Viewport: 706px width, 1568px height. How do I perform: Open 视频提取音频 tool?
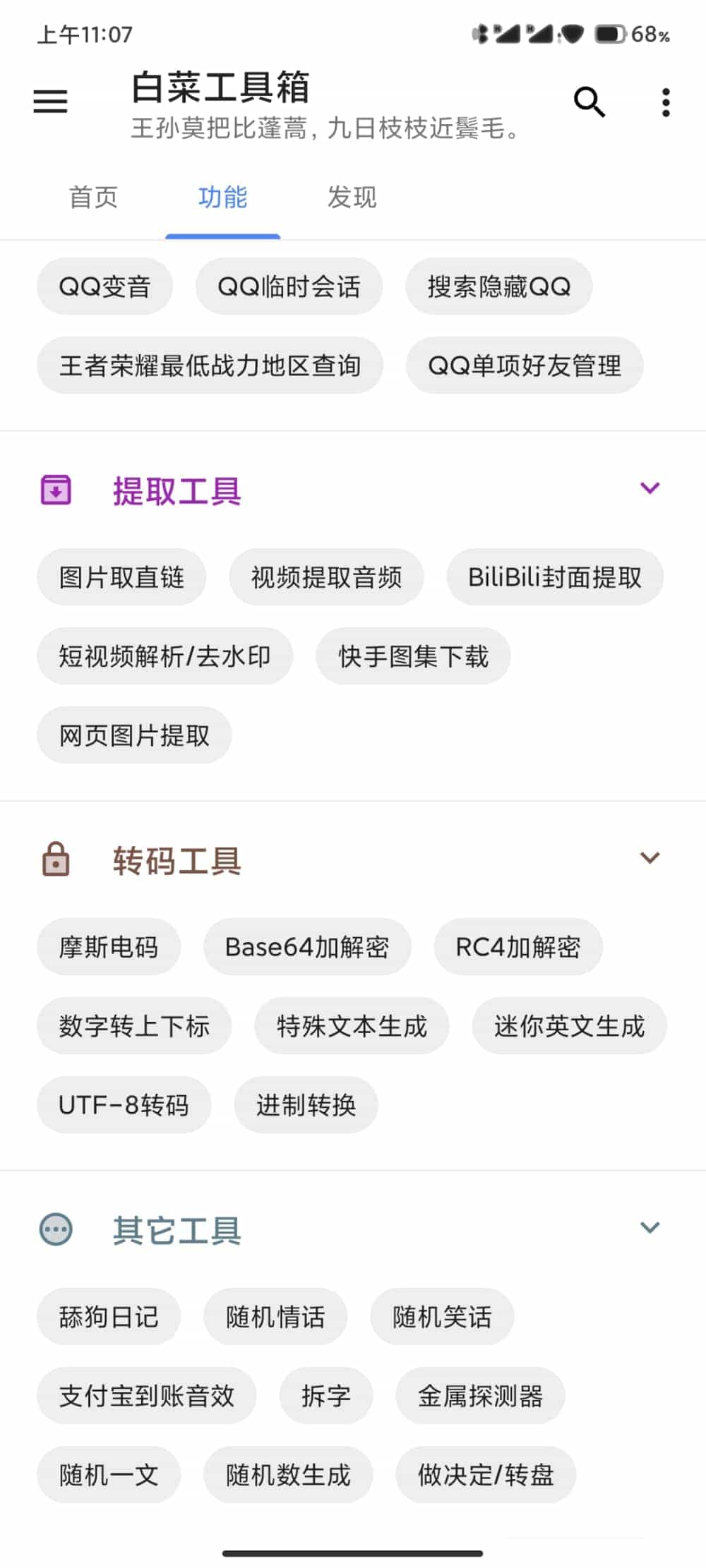(x=327, y=577)
